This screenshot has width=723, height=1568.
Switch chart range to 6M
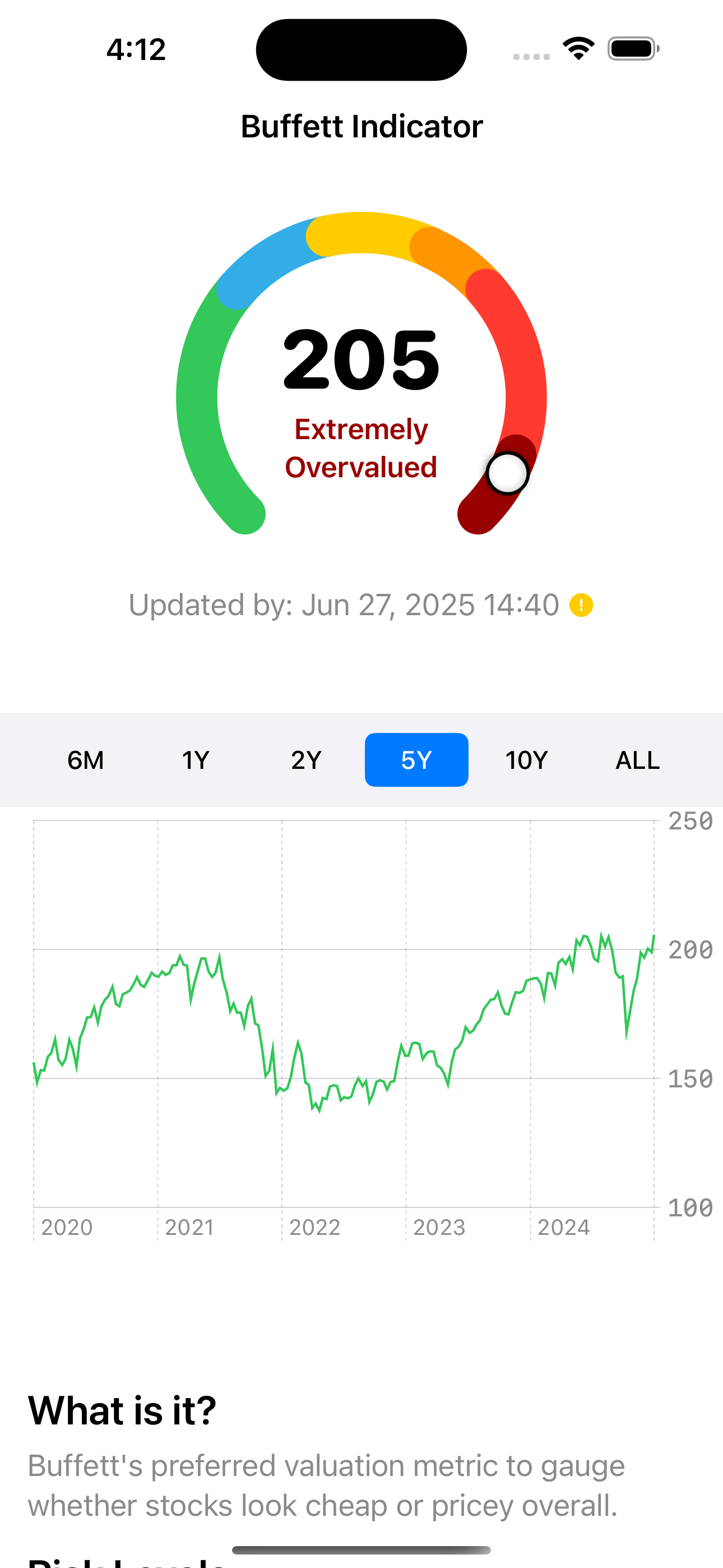(86, 760)
